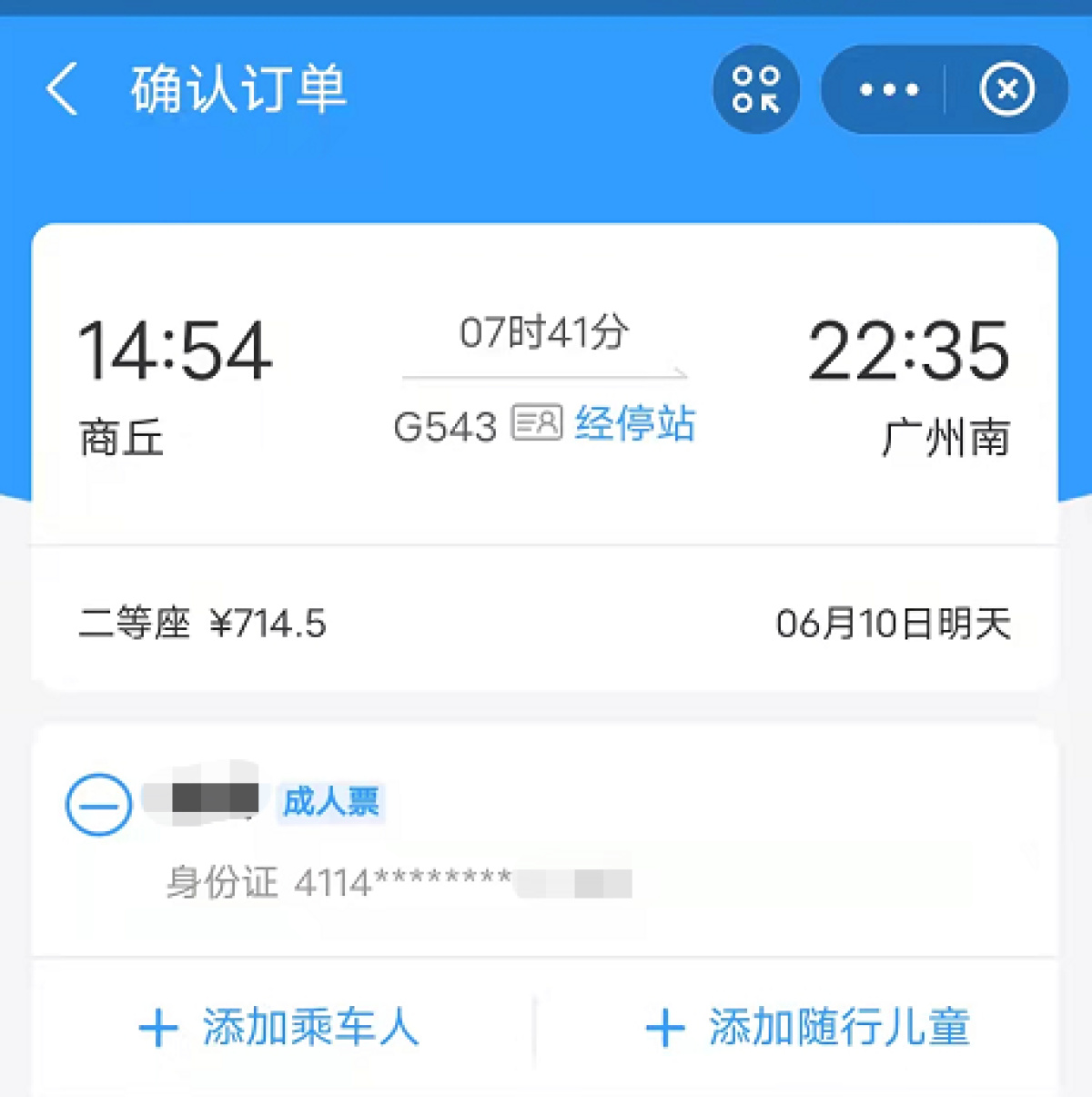Viewport: 1092px width, 1097px height.
Task: Tap the plus icon beside 添加随行儿童
Action: tap(665, 1027)
